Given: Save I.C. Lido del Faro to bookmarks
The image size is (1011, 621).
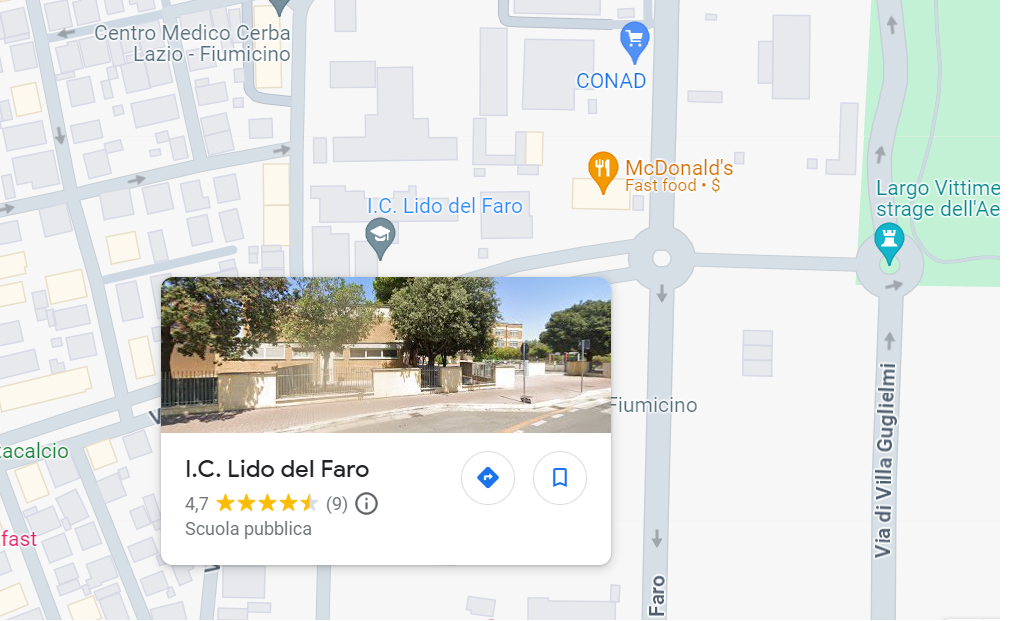Looking at the screenshot, I should pos(560,478).
